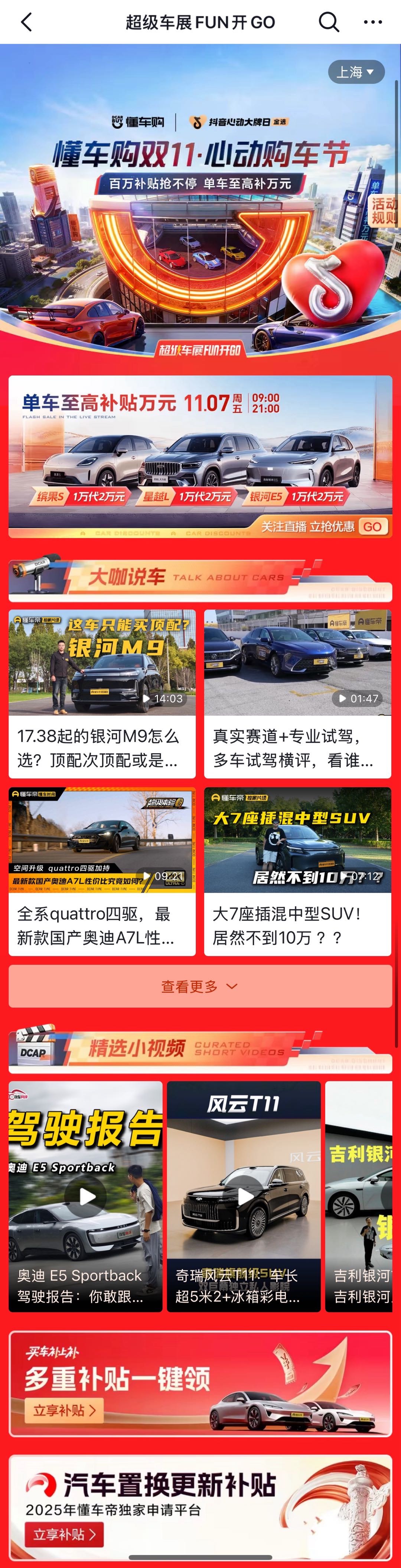
Task: Tap GO button next to 关注直播 立抢优惠
Action: coord(372,527)
